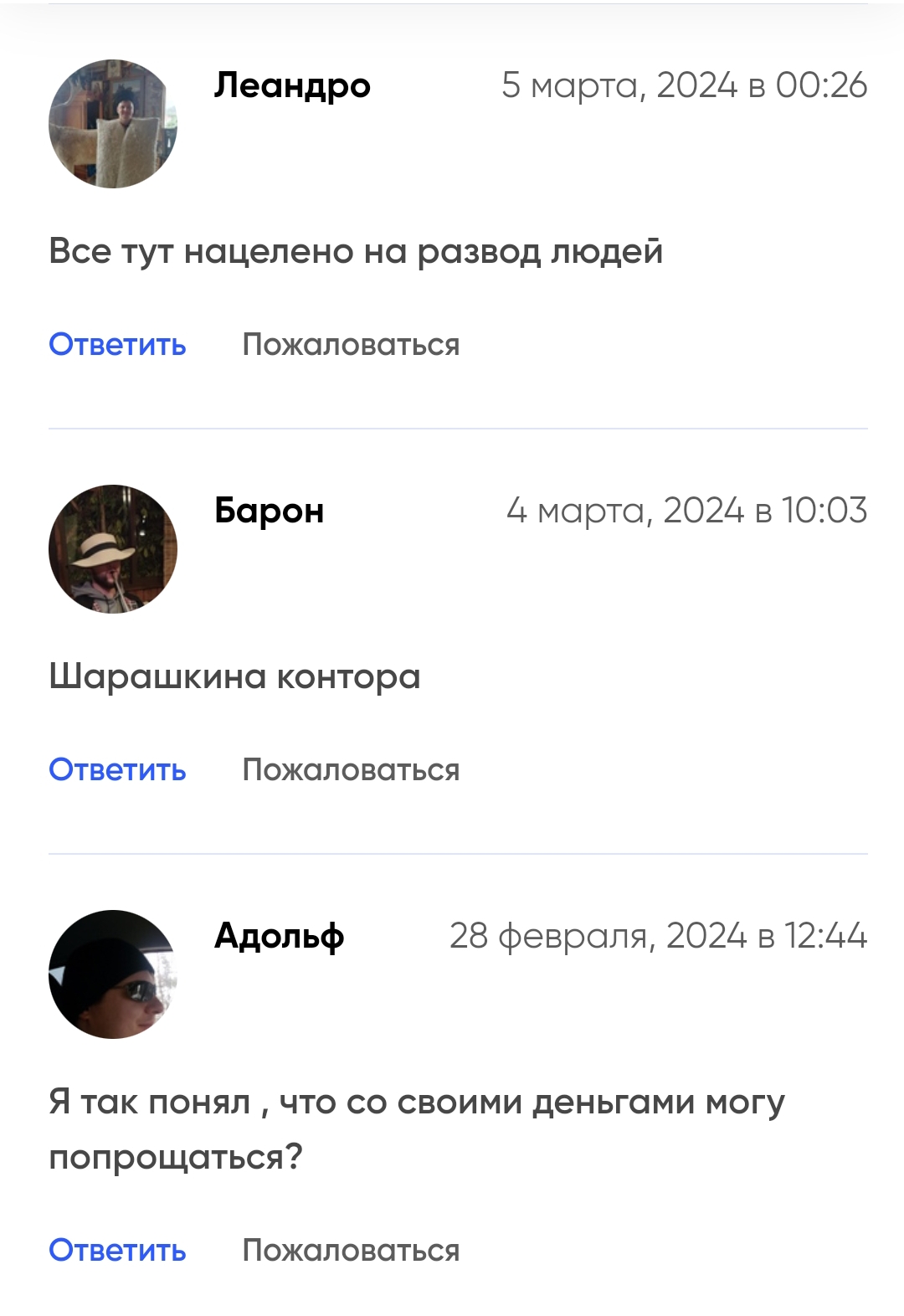Click the username Леандро
The width and height of the screenshot is (904, 1316).
(x=293, y=84)
